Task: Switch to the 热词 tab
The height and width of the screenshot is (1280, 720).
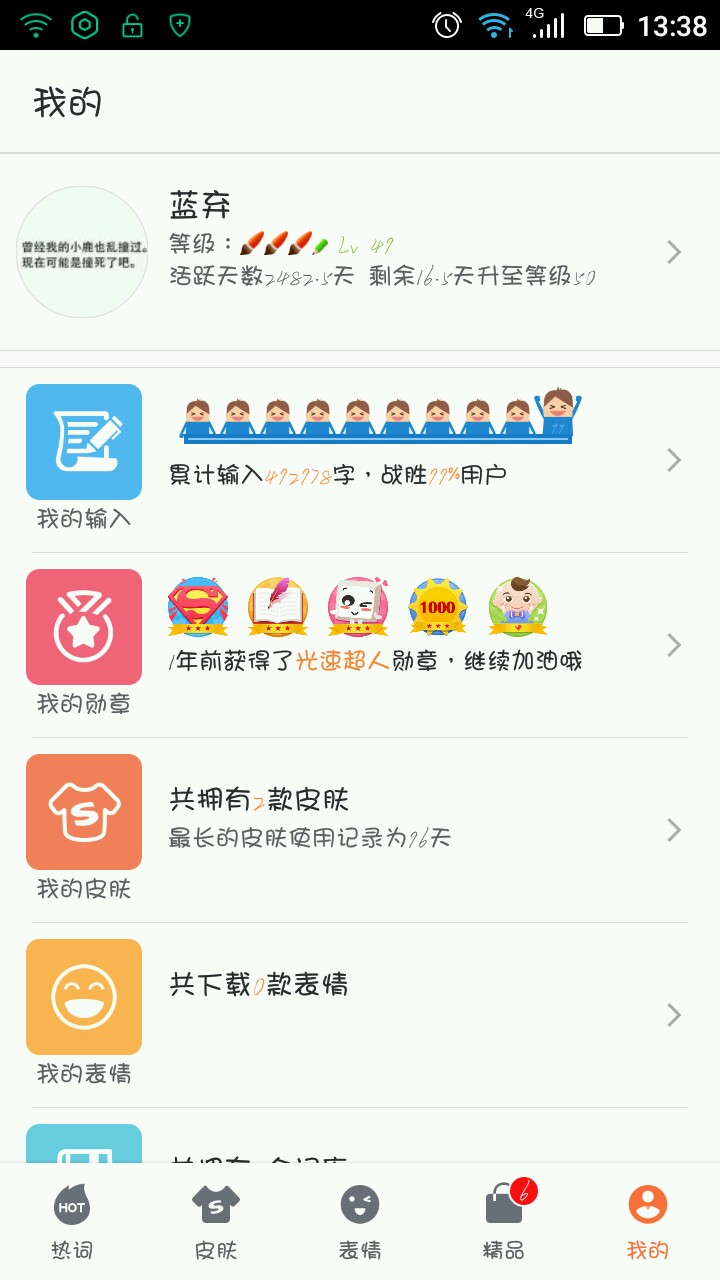Action: click(x=72, y=1222)
